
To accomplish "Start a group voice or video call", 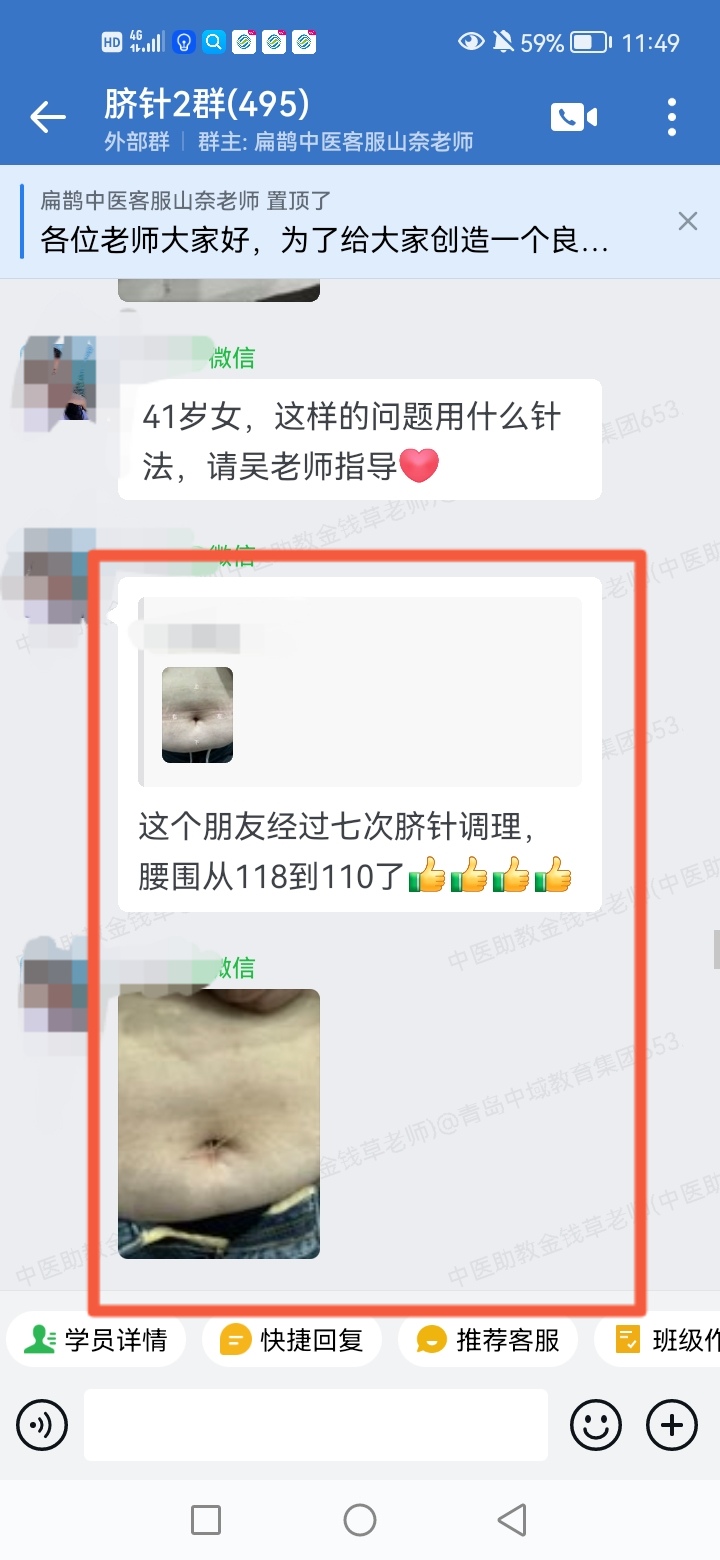I will 574,117.
